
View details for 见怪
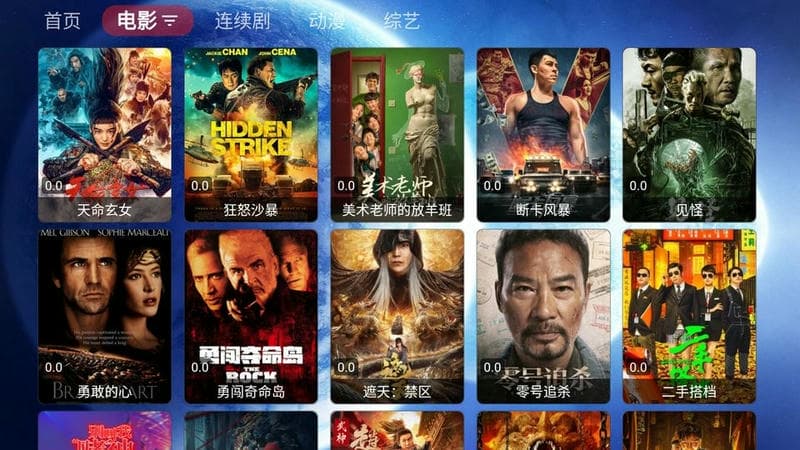pyautogui.click(x=689, y=134)
